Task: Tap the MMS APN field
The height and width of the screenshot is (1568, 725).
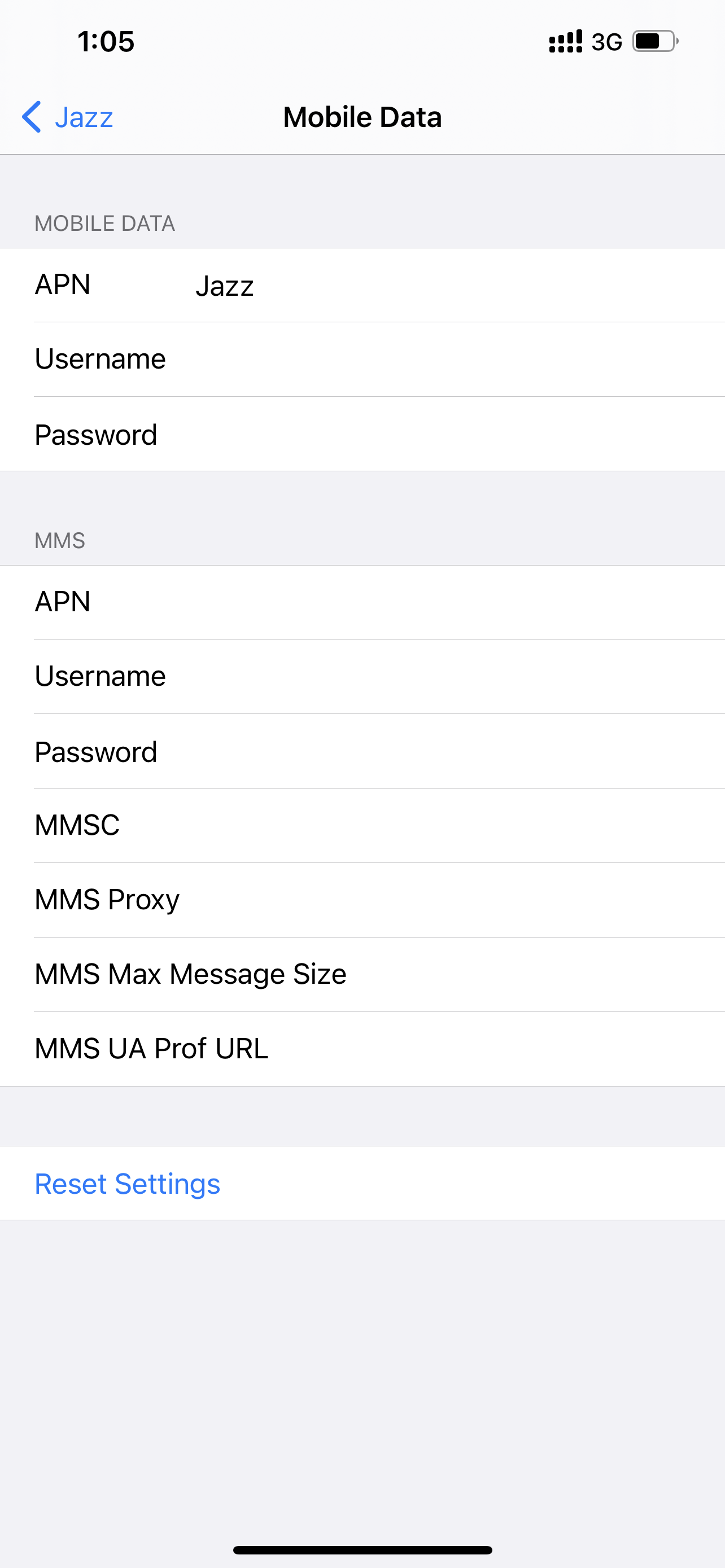Action: click(362, 602)
